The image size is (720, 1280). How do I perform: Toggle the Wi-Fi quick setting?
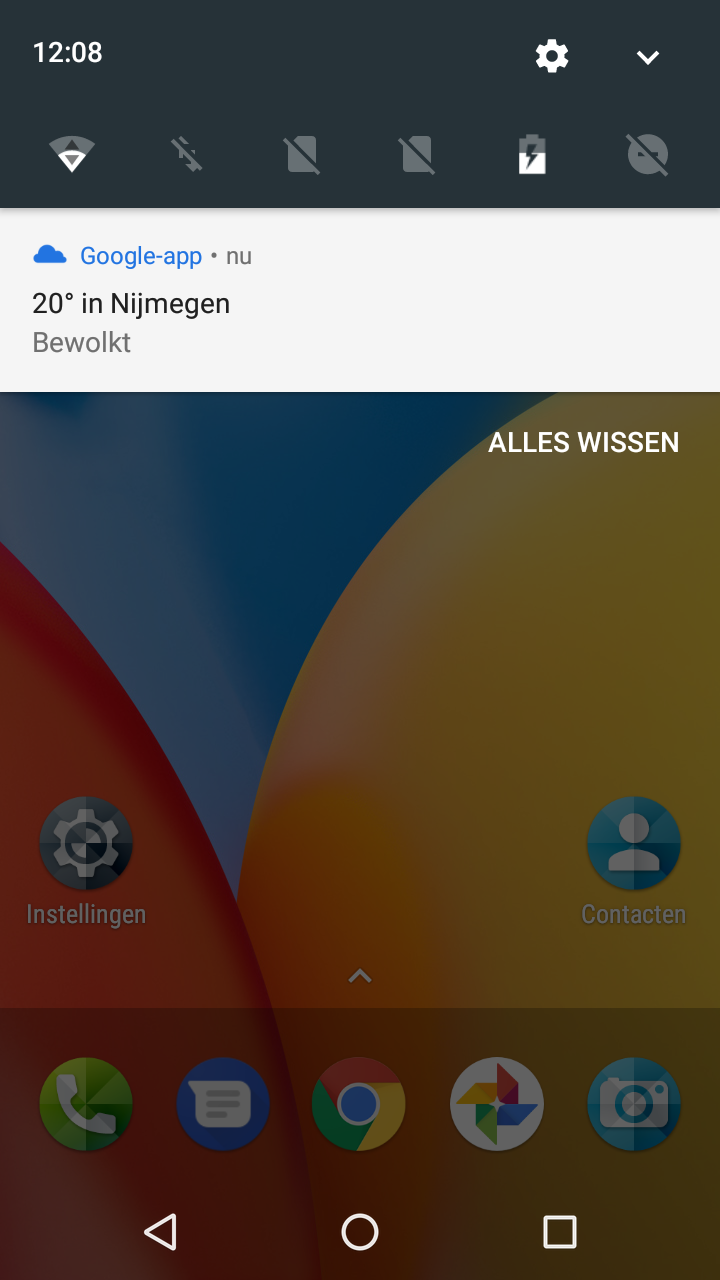[72, 155]
